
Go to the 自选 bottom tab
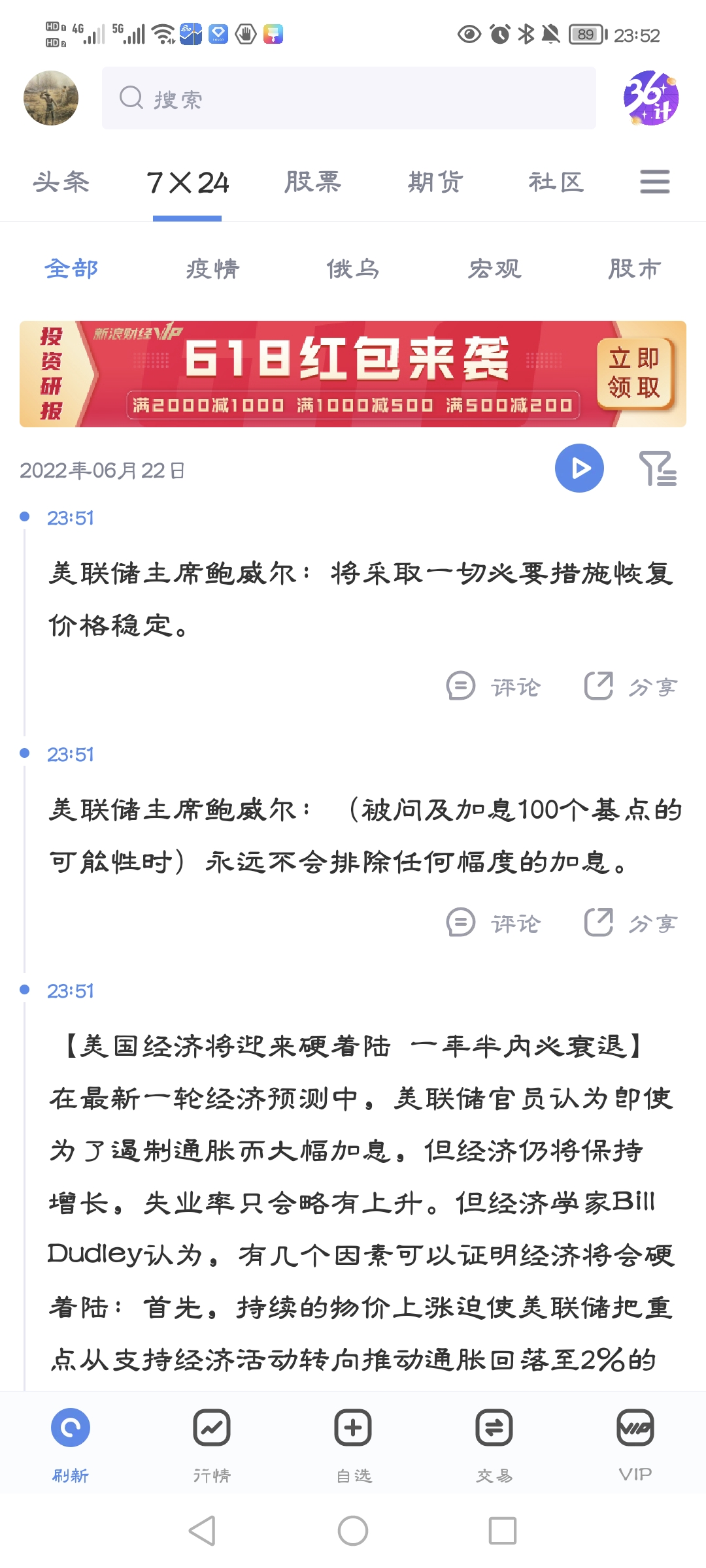pos(353,1445)
